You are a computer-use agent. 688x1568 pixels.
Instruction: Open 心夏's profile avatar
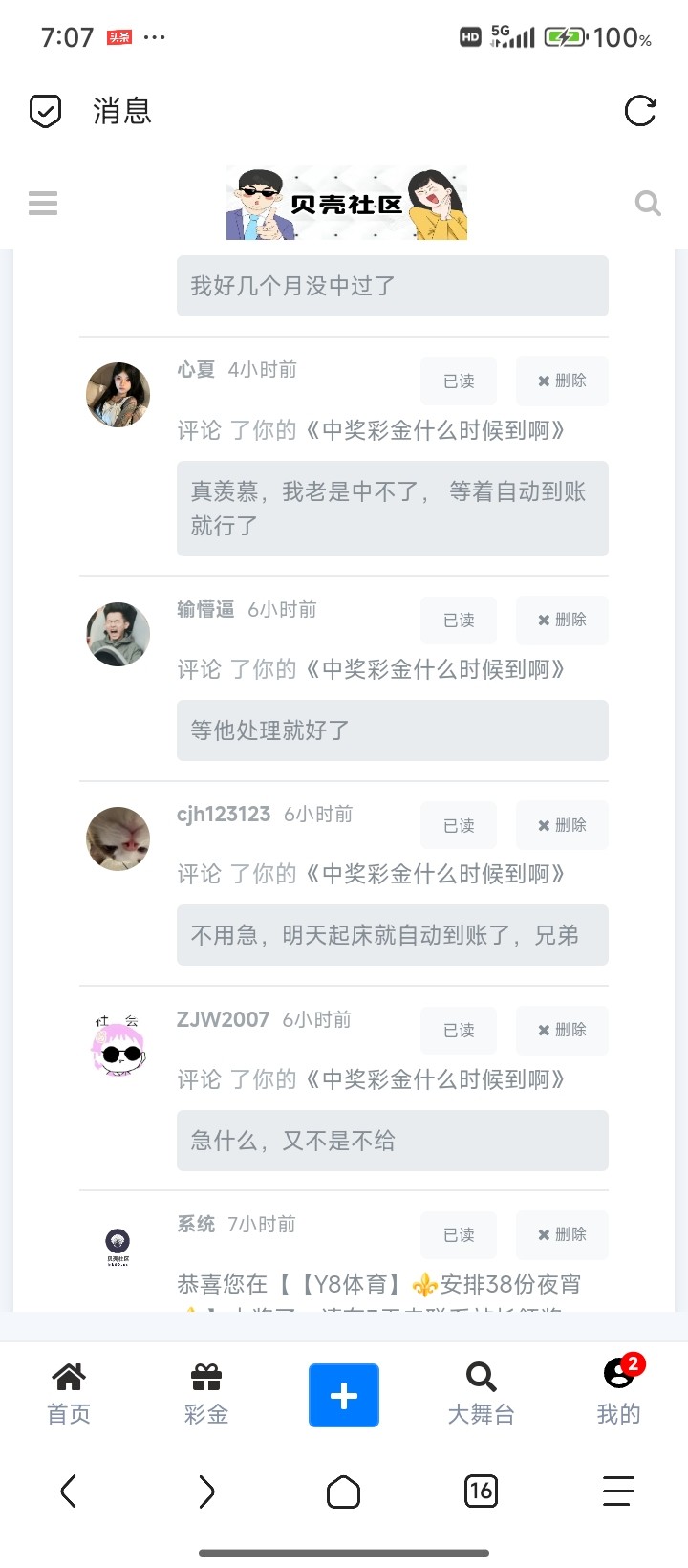(x=118, y=394)
